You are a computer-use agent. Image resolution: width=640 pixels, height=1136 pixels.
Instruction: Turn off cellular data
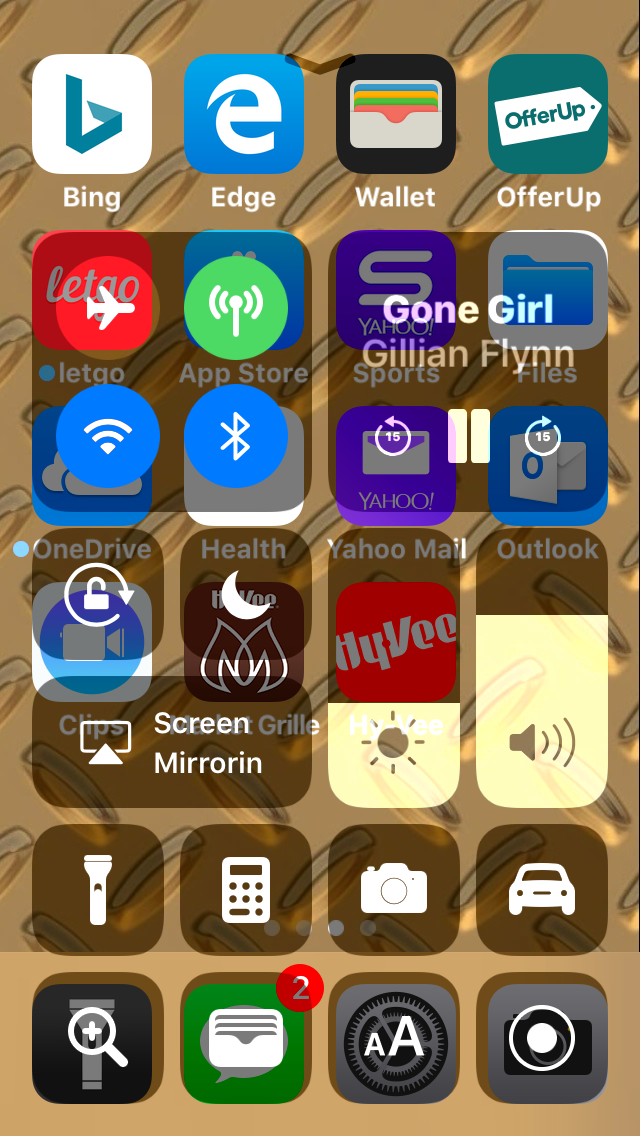(x=236, y=307)
